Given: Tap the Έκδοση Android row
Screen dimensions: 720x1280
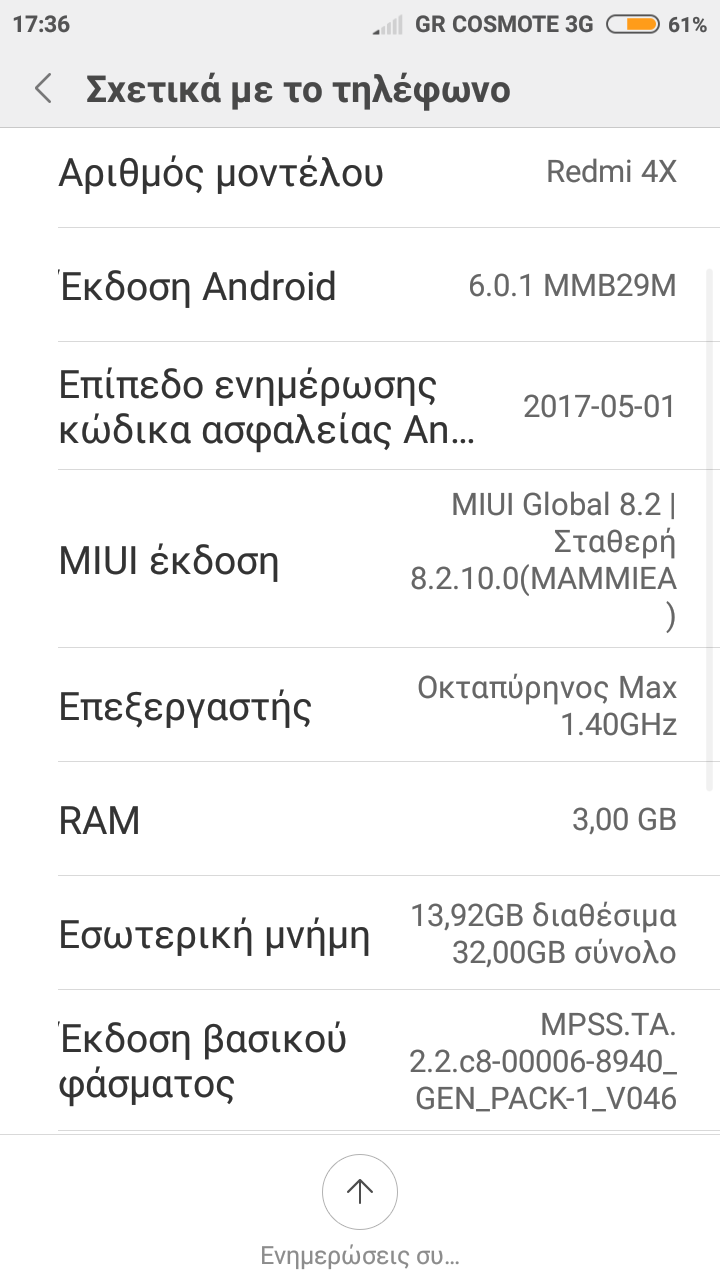Looking at the screenshot, I should [x=360, y=287].
